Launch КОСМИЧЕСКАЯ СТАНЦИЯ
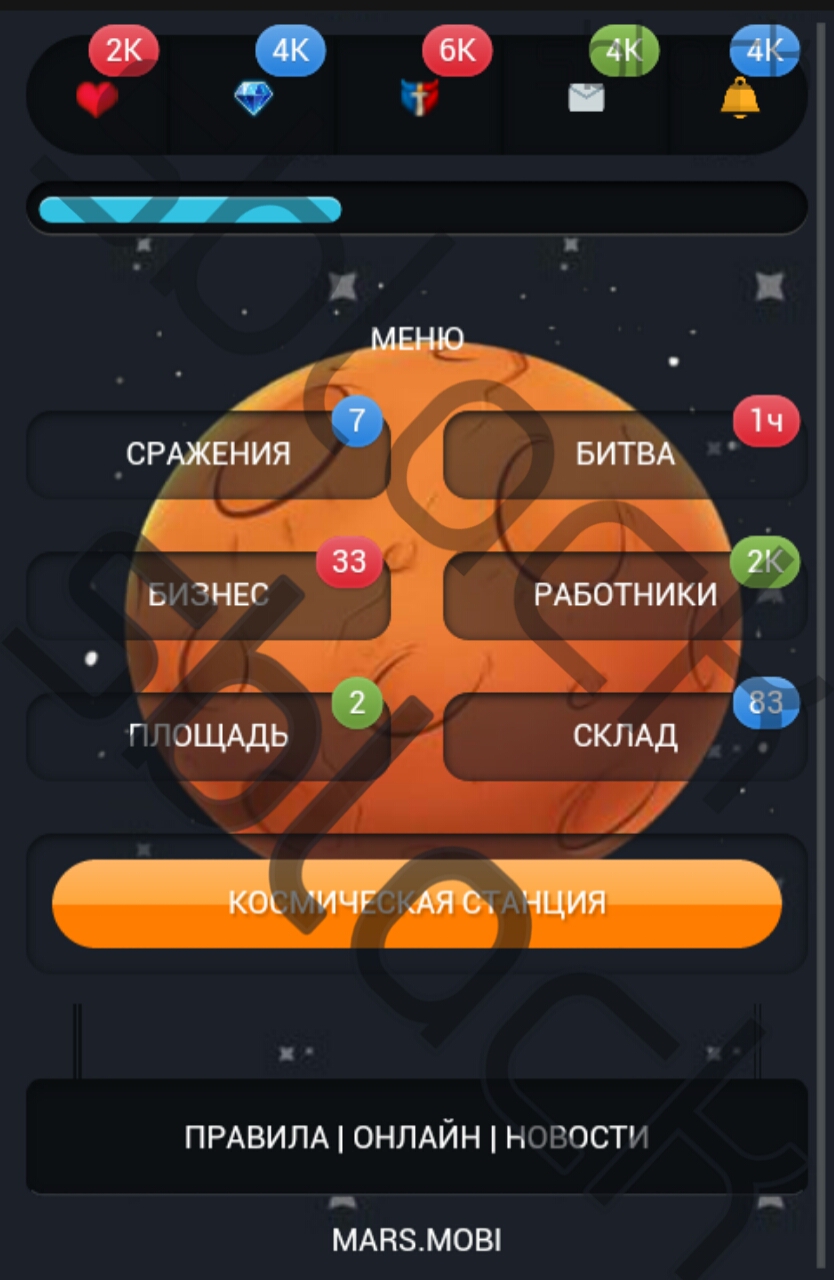834x1280 pixels. (x=417, y=903)
